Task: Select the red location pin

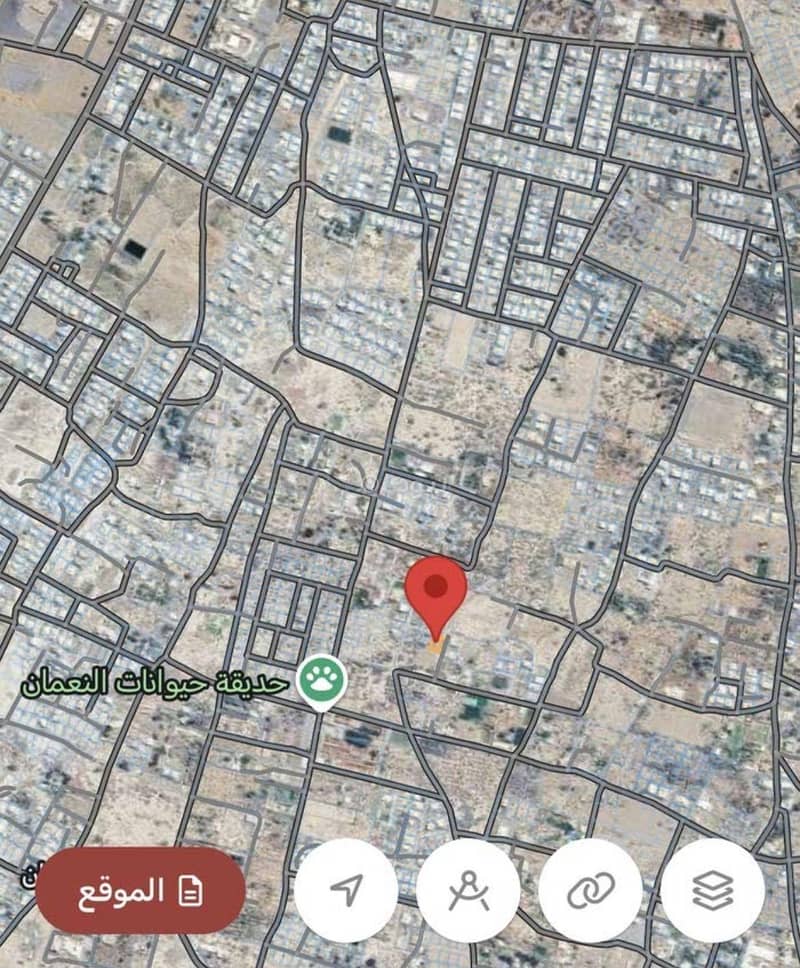Action: tap(435, 592)
